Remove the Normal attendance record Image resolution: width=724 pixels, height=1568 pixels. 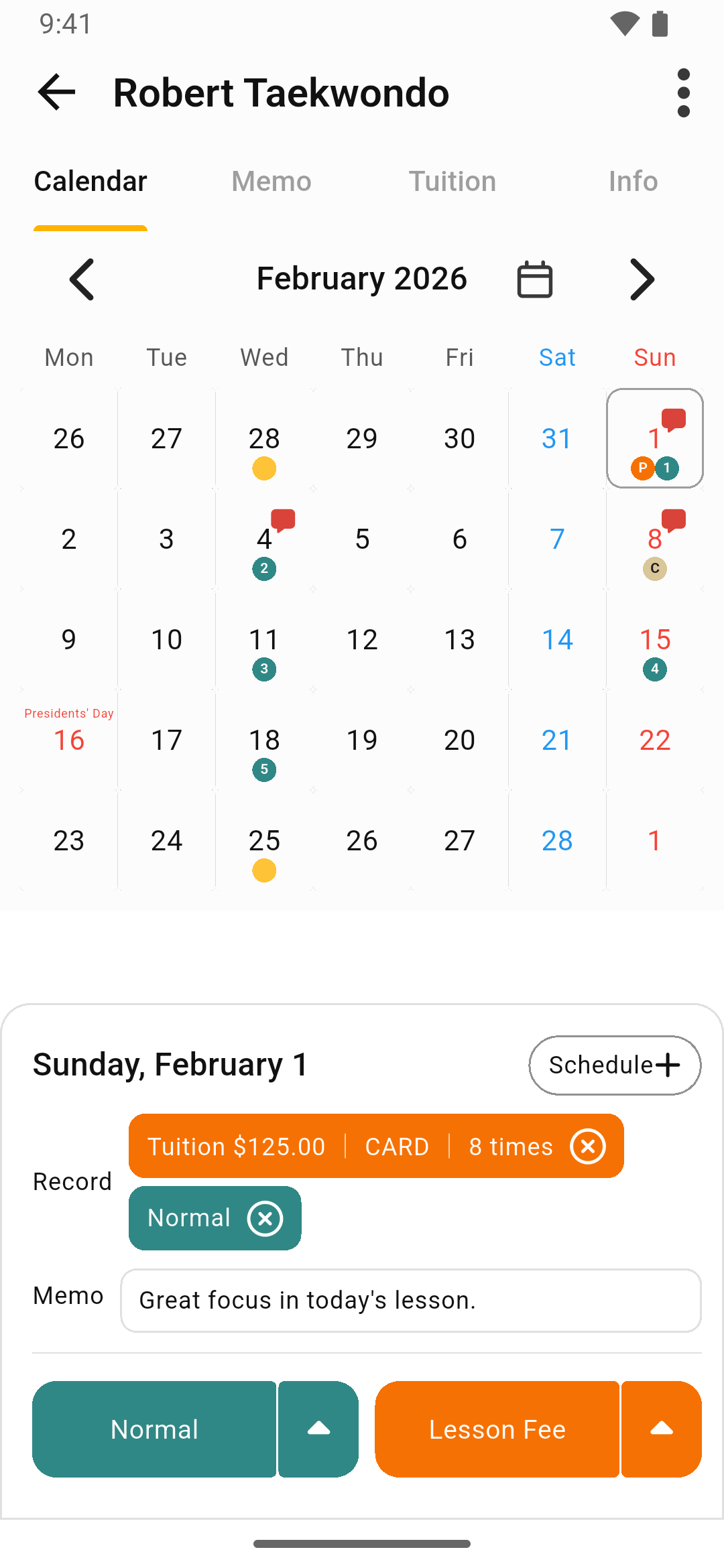(x=265, y=1218)
